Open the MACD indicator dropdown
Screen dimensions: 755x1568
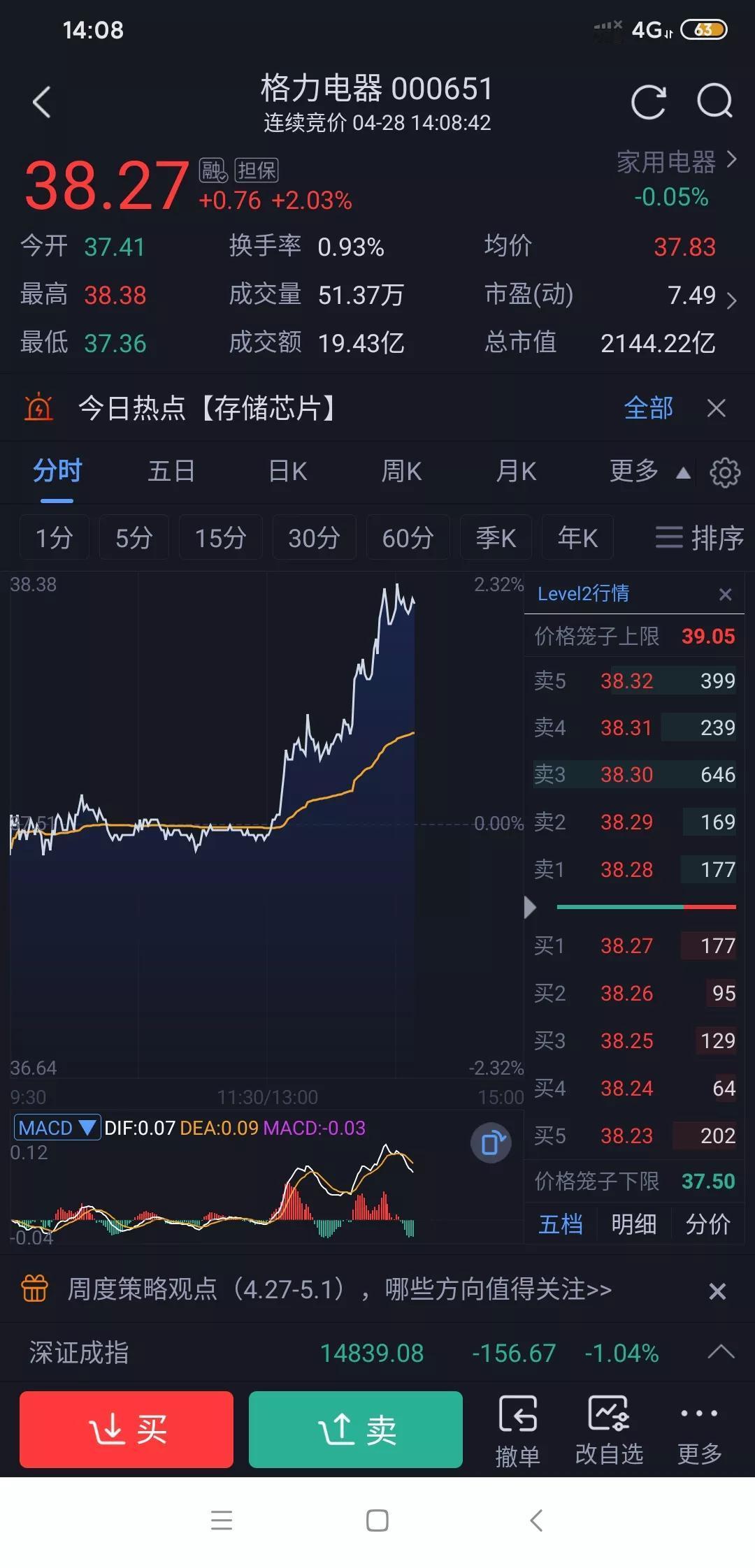pos(57,1127)
